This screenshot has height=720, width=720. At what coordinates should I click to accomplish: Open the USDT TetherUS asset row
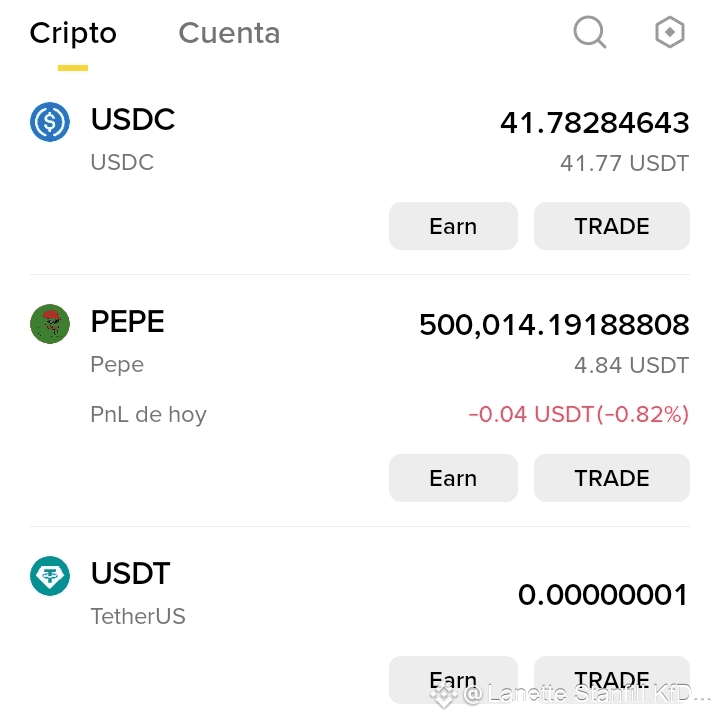pyautogui.click(x=360, y=594)
